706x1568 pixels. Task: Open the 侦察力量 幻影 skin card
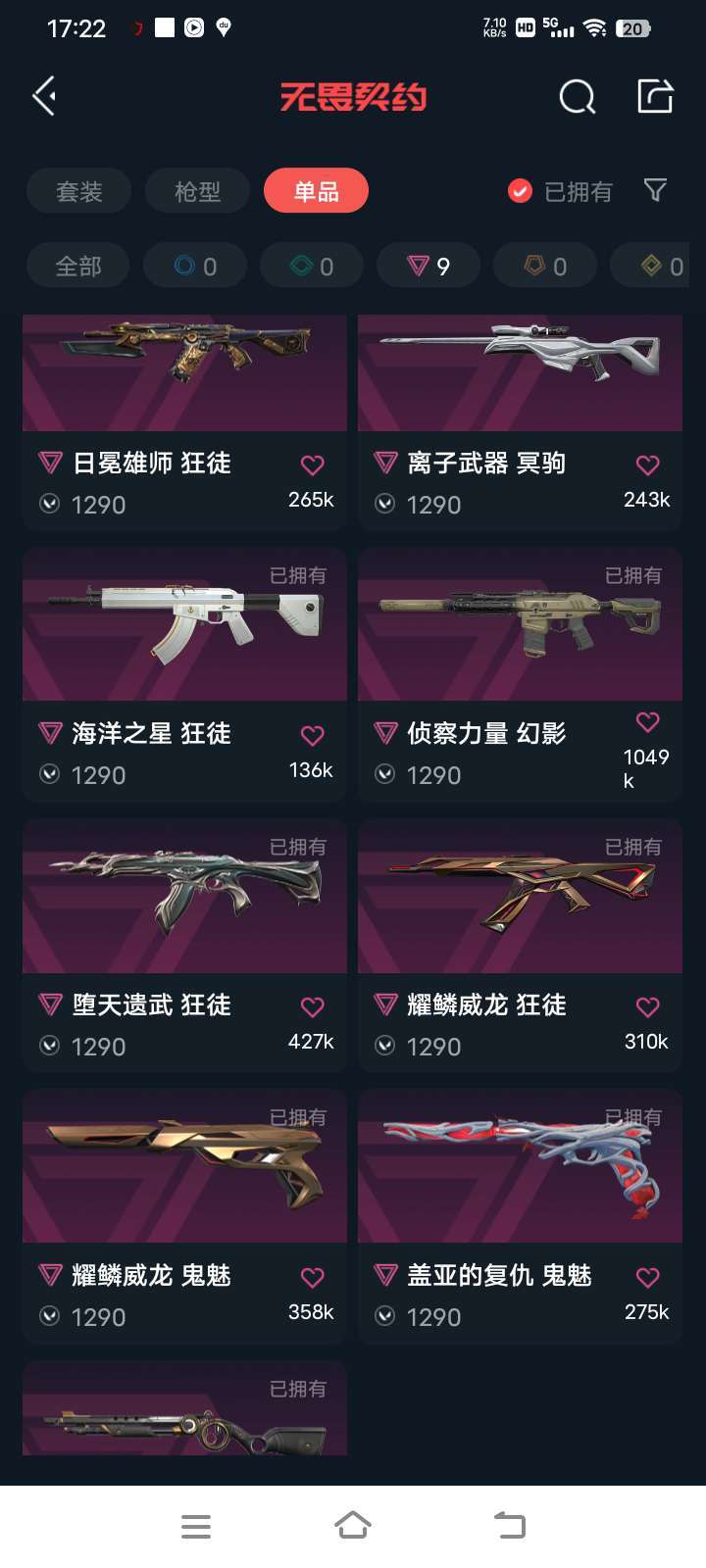[x=520, y=675]
